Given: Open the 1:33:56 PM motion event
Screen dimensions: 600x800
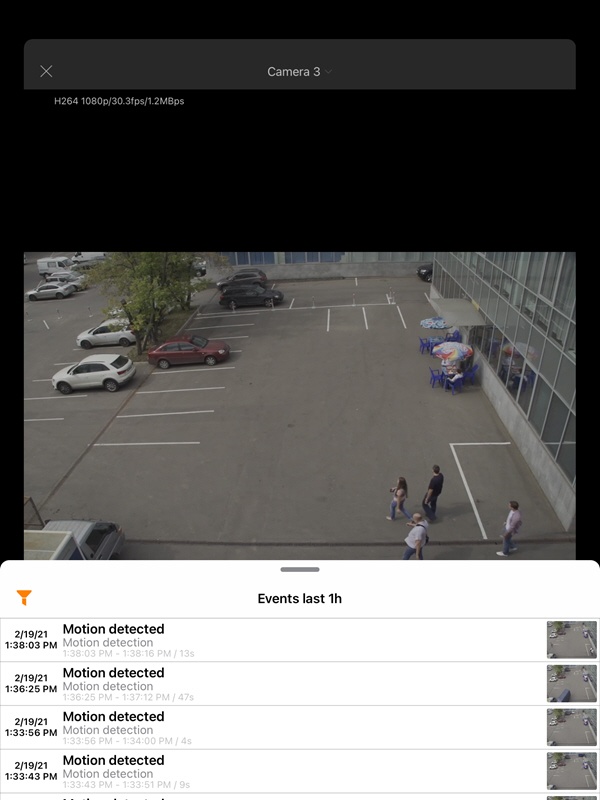Looking at the screenshot, I should point(300,728).
